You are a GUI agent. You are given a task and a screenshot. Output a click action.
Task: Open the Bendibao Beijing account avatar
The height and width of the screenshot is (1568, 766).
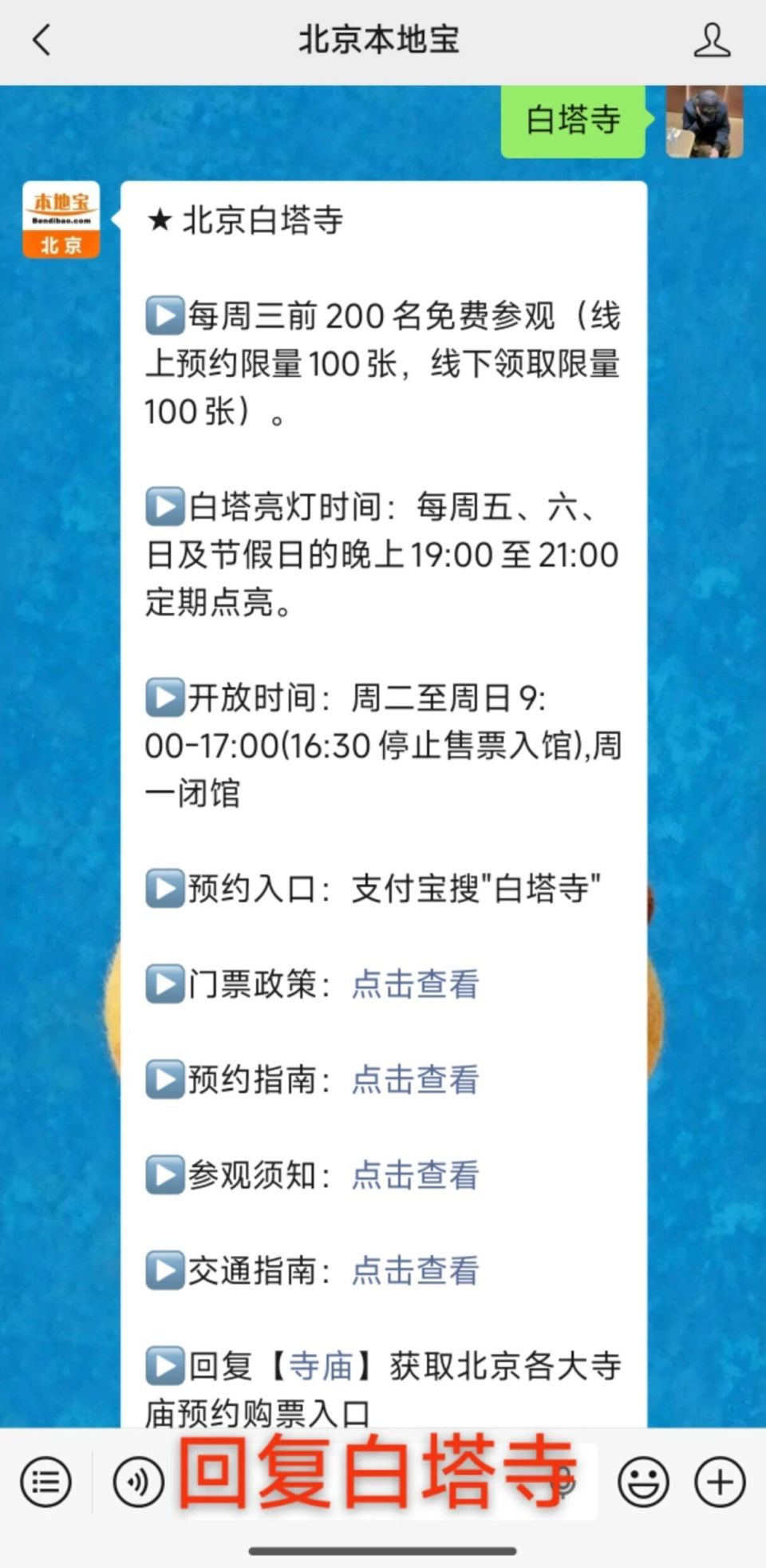[60, 219]
